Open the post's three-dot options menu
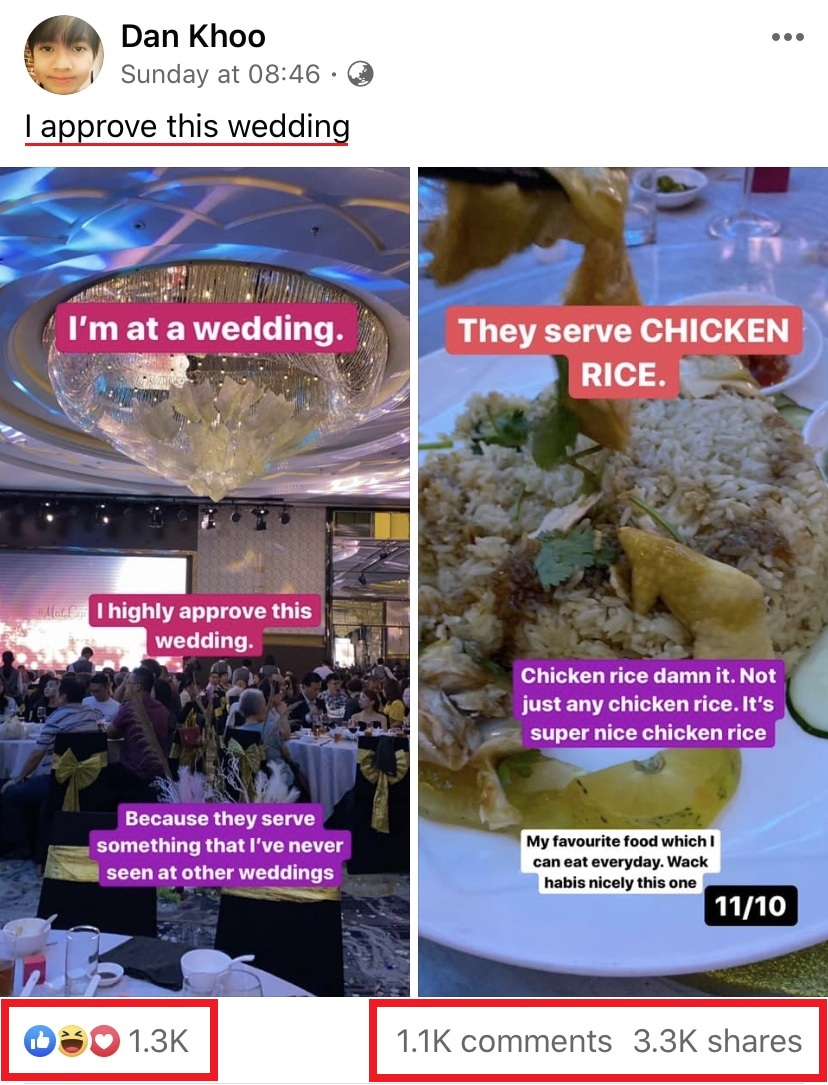Viewport: 828px width, 1085px height. [787, 38]
